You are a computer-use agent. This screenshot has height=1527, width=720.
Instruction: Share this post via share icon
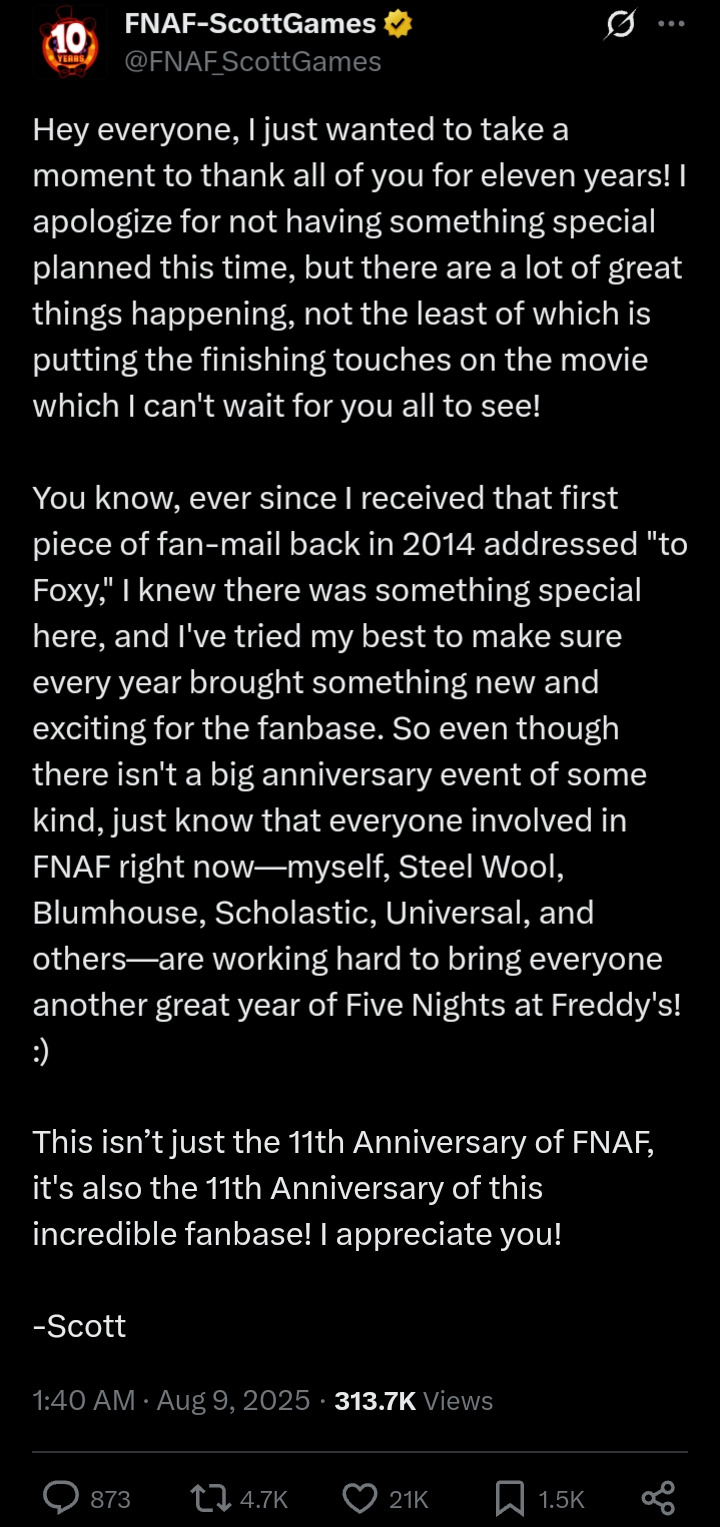657,1497
